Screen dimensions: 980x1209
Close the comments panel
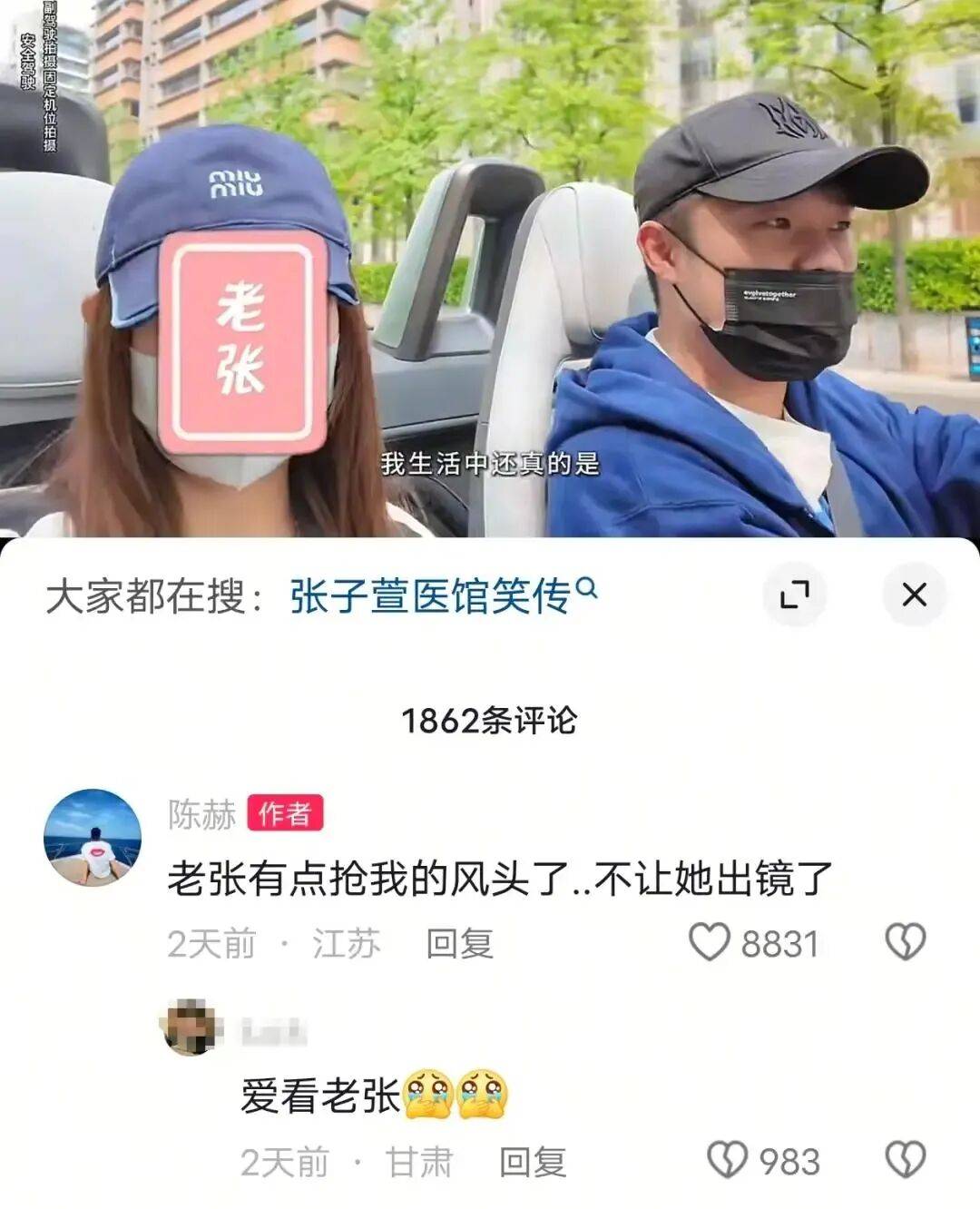[914, 595]
